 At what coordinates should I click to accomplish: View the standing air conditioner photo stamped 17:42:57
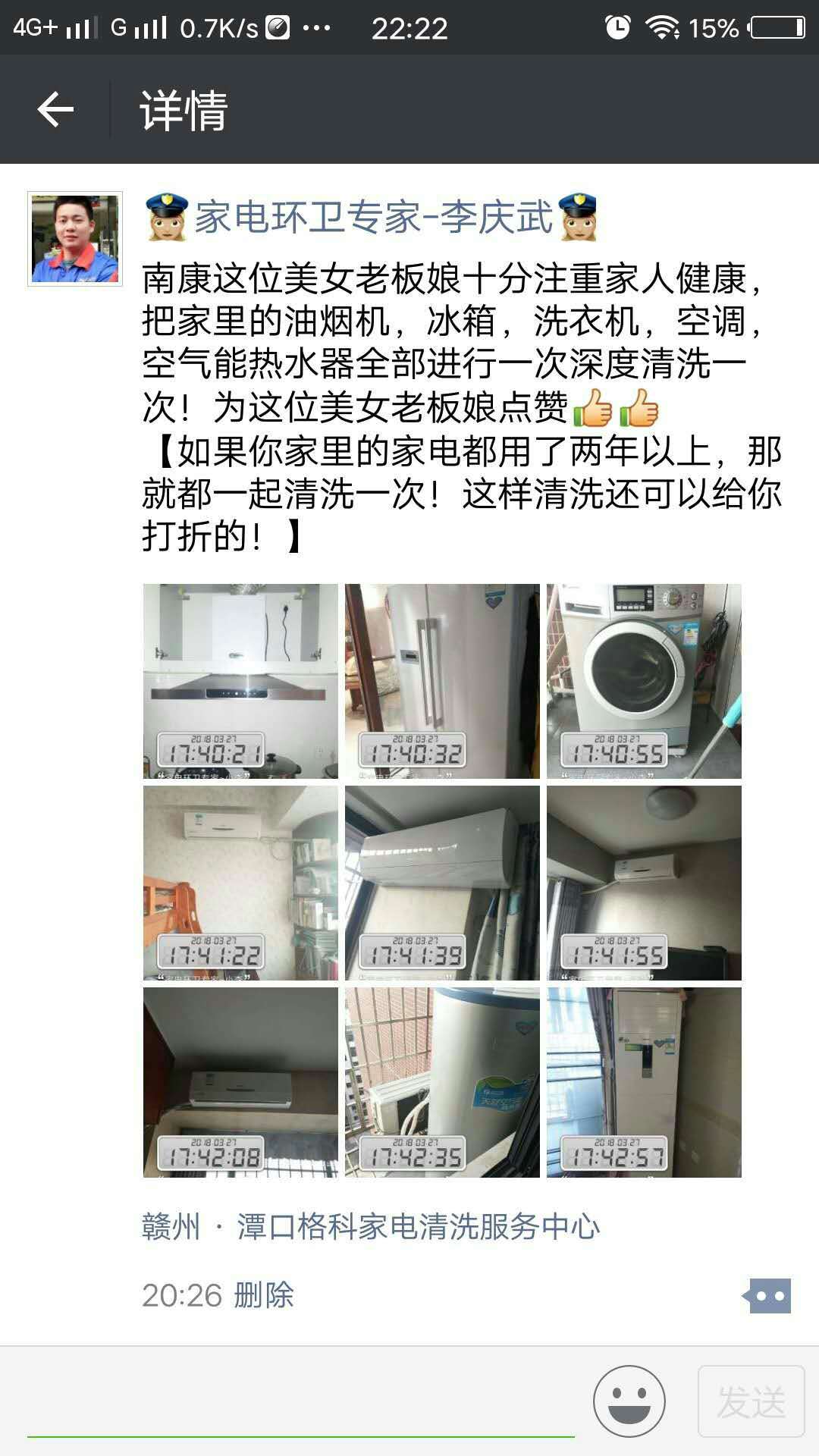644,1082
